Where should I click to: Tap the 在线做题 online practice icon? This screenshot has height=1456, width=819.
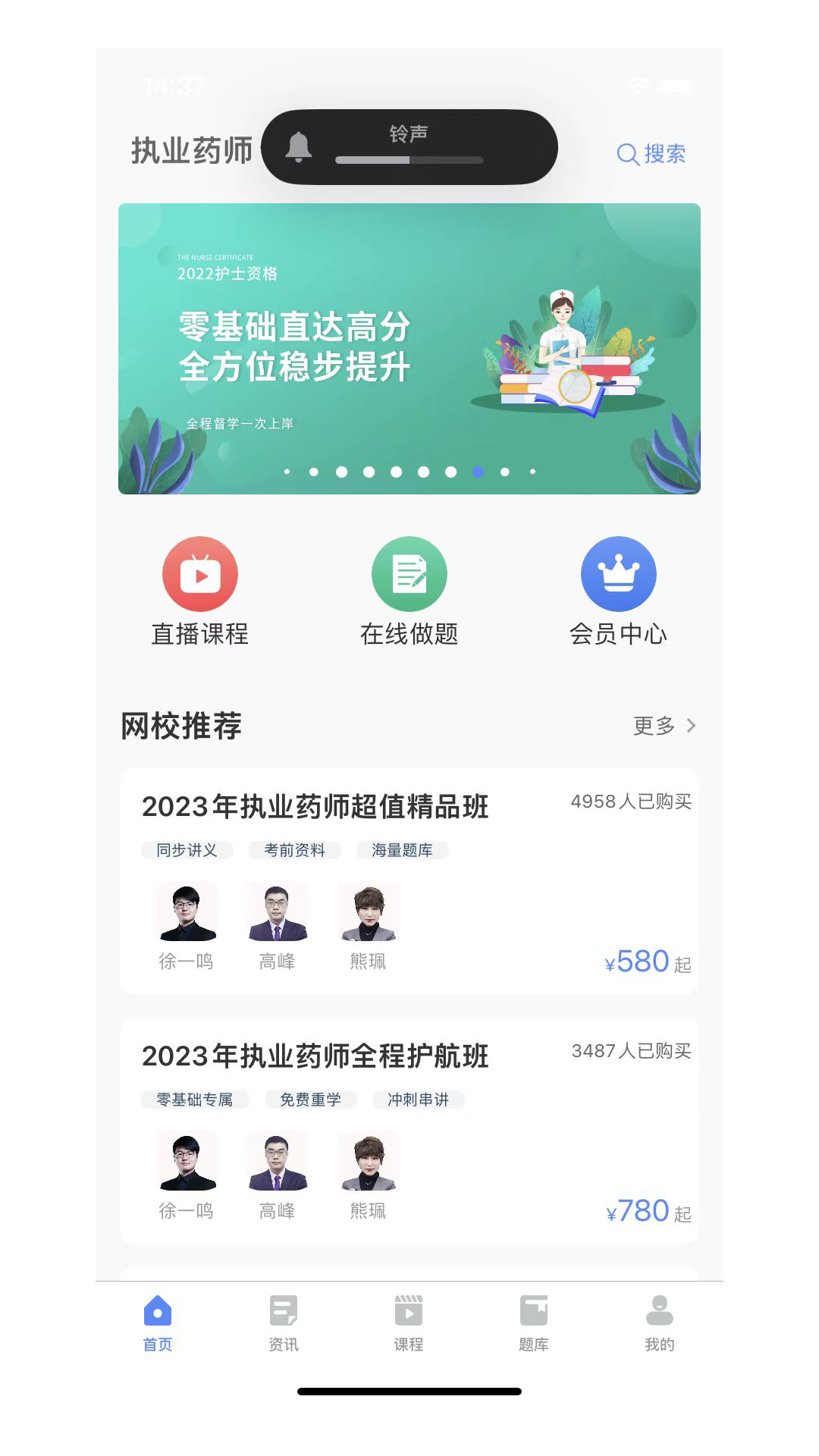tap(409, 574)
